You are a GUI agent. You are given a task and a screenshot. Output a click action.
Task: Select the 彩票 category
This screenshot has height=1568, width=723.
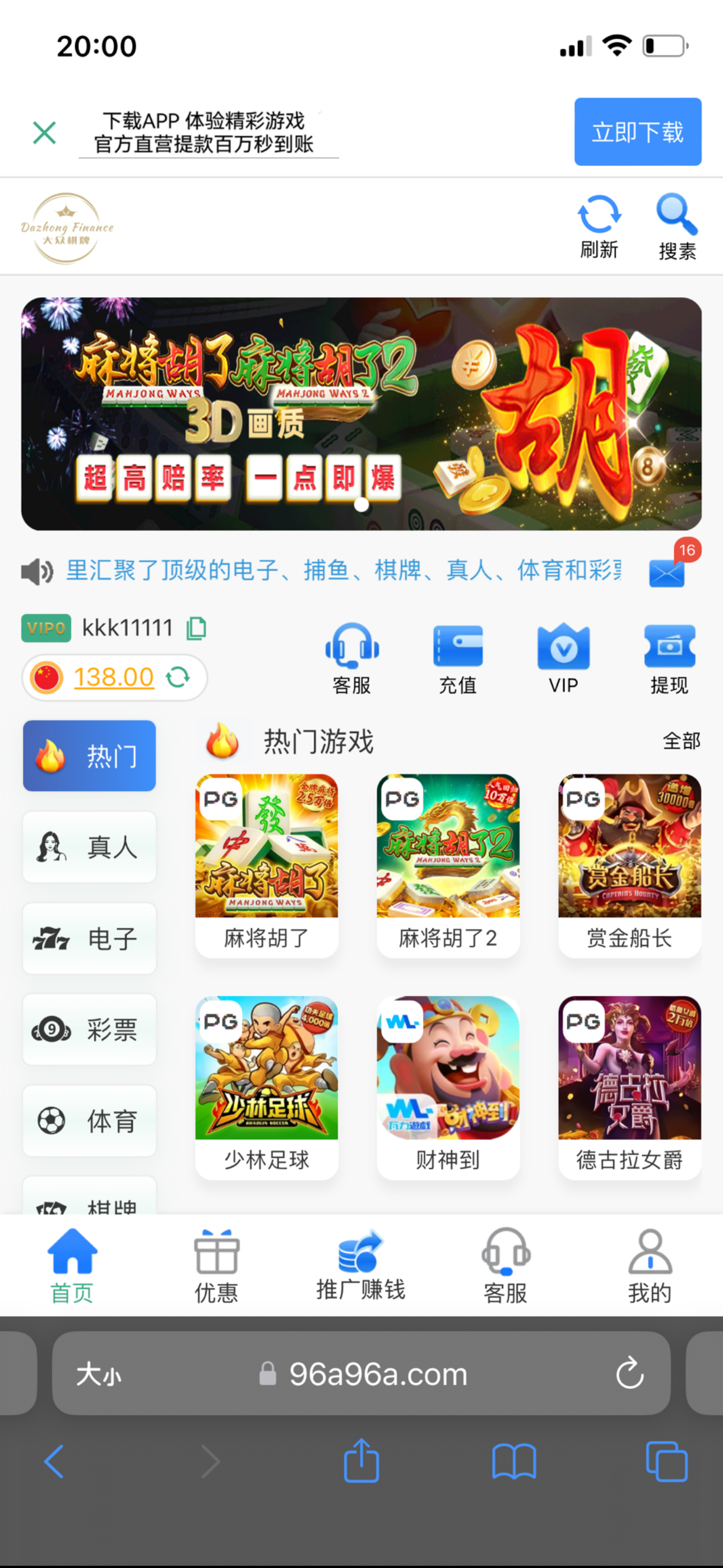90,1029
